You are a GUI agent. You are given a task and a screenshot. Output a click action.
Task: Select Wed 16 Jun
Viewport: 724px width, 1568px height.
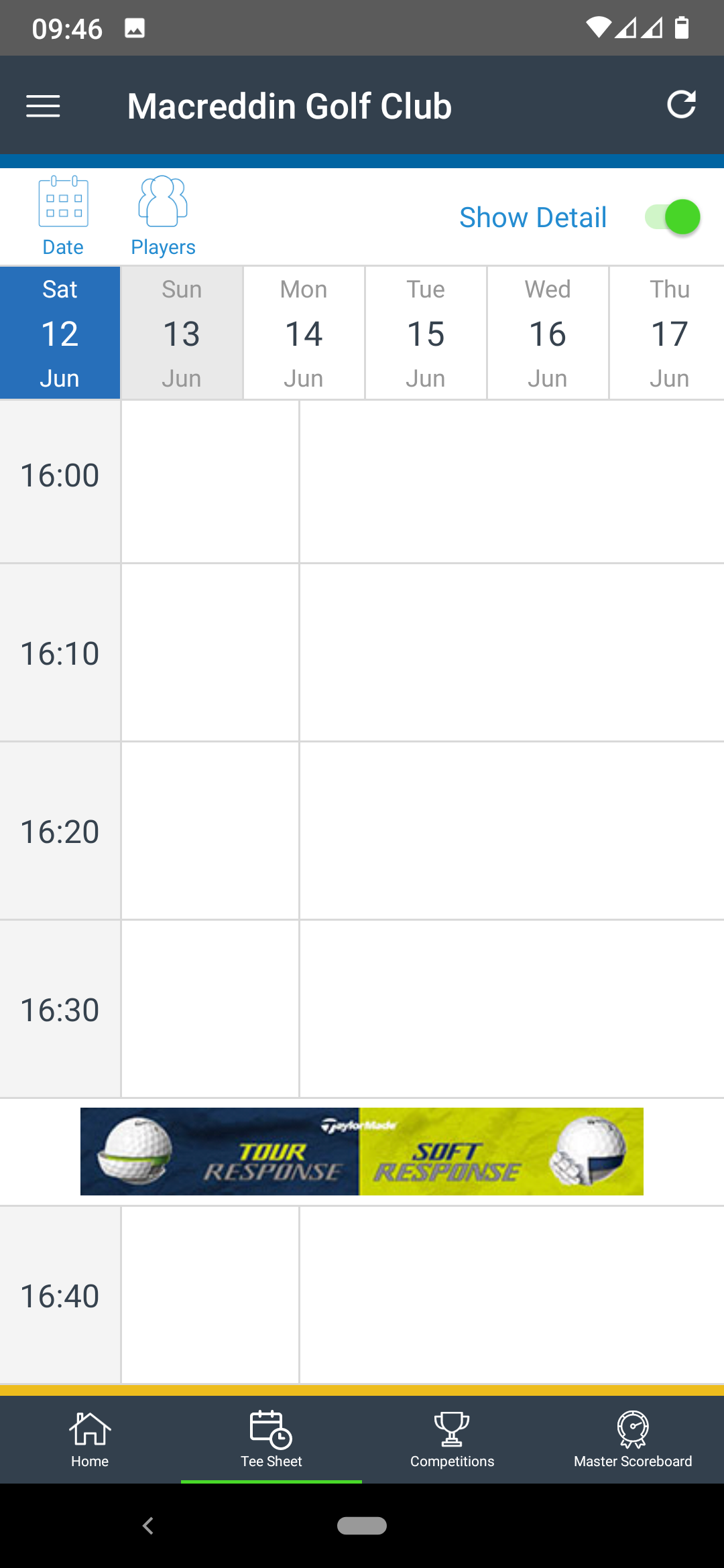click(x=548, y=333)
